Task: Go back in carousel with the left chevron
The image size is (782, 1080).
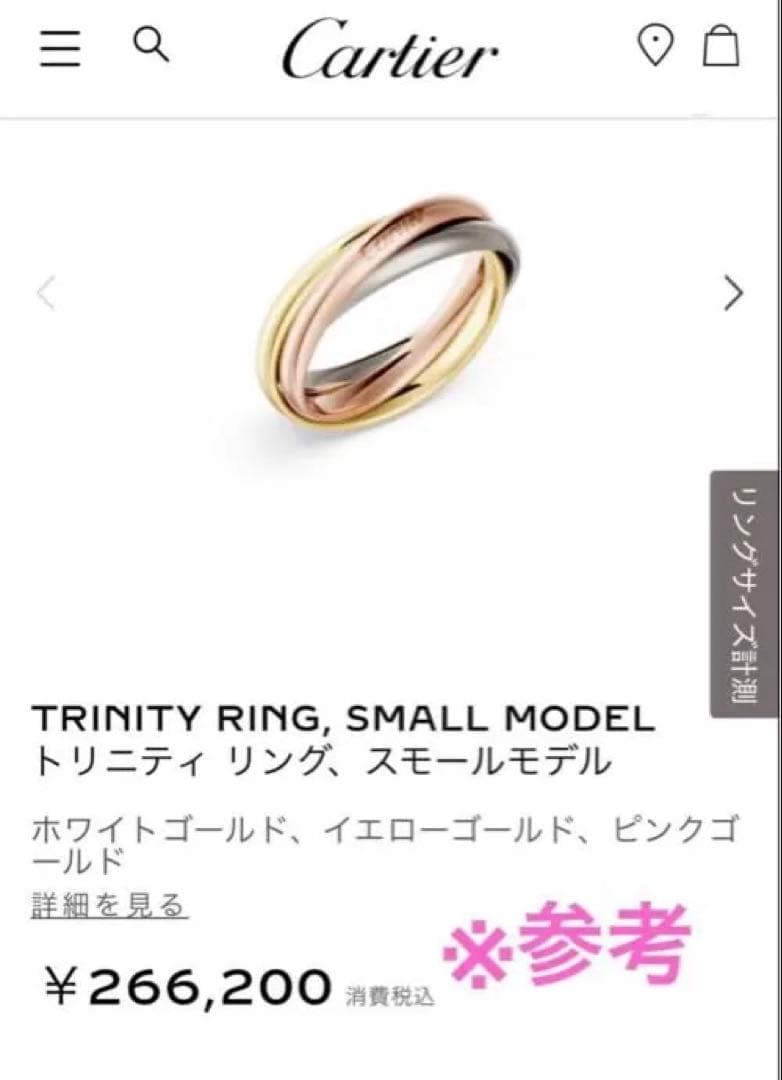Action: 44,293
